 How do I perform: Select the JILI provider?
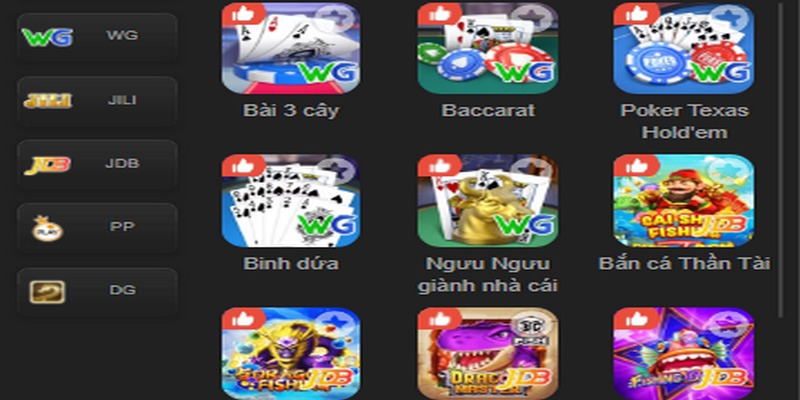pyautogui.click(x=97, y=101)
